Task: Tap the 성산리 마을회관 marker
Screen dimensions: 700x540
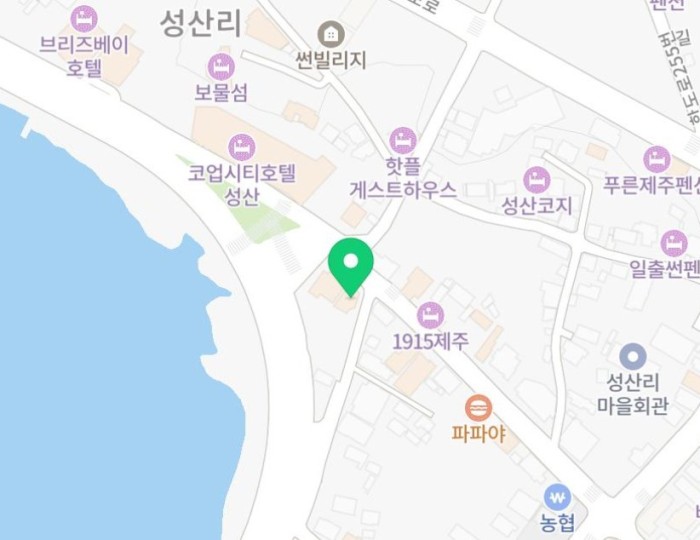Action: [x=632, y=356]
